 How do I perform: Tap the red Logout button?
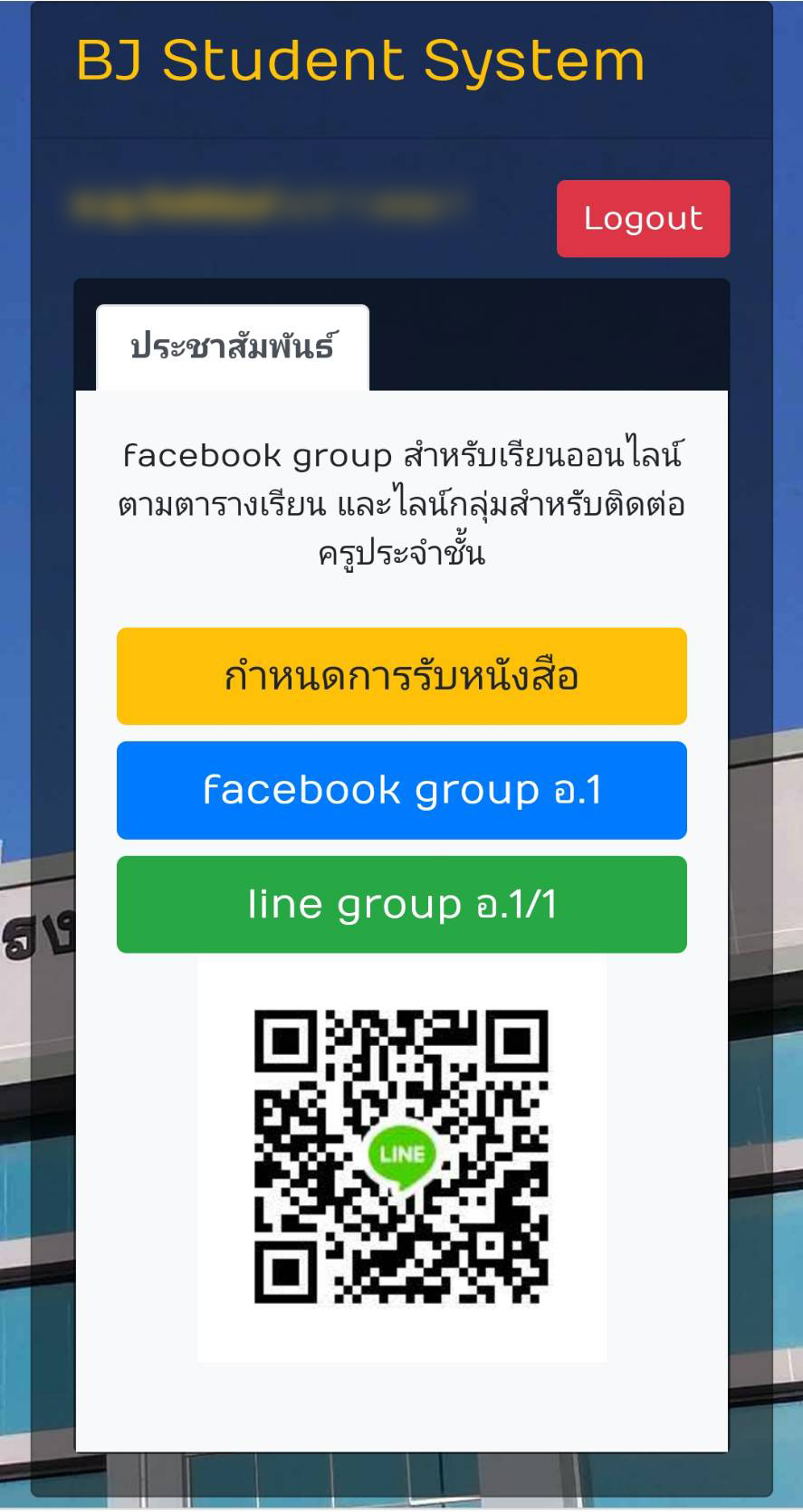[x=643, y=218]
